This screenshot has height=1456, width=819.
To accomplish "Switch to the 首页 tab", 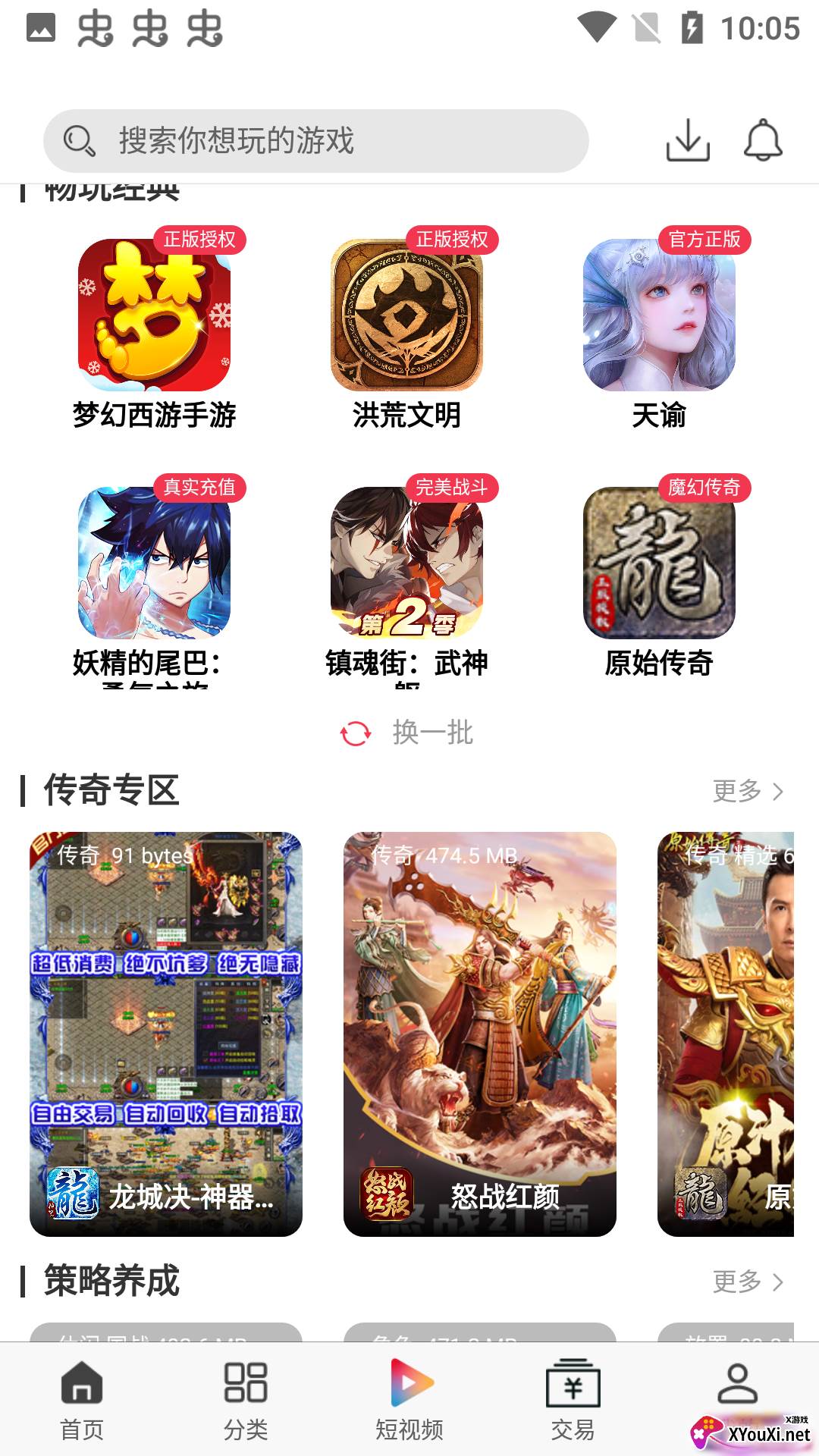I will point(82,1400).
